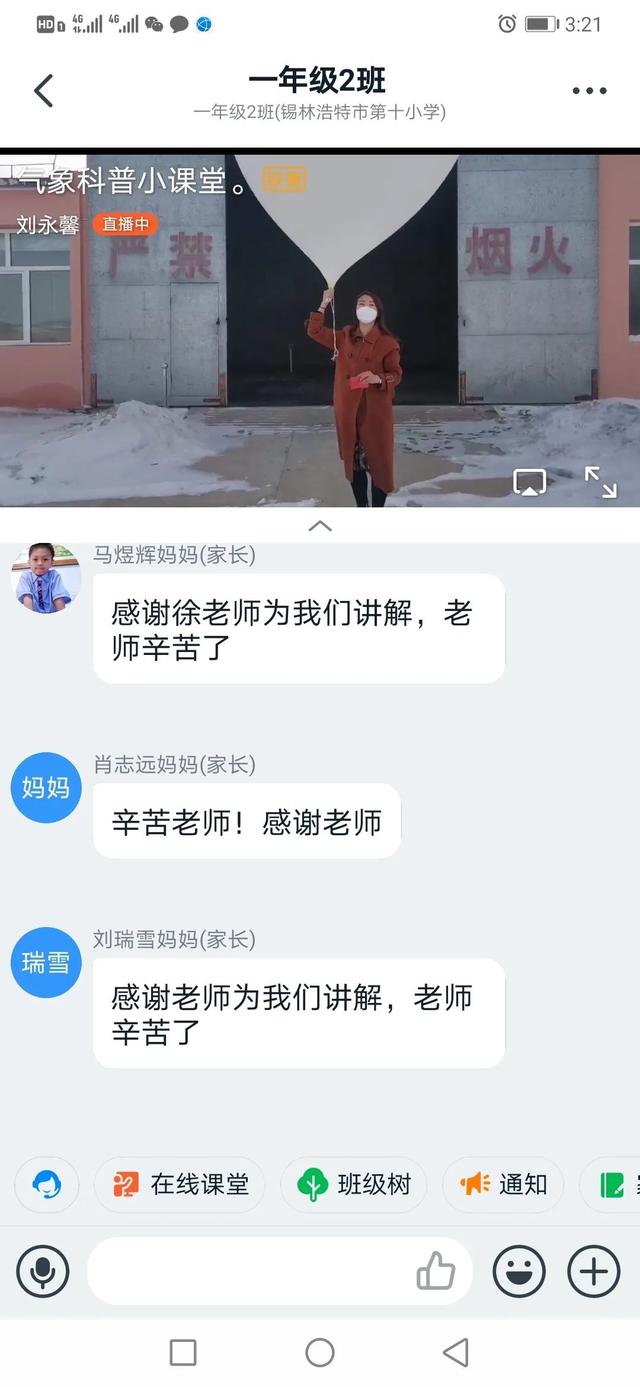Open 马煜辉妈妈's profile avatar
640x1387 pixels.
pos(46,579)
